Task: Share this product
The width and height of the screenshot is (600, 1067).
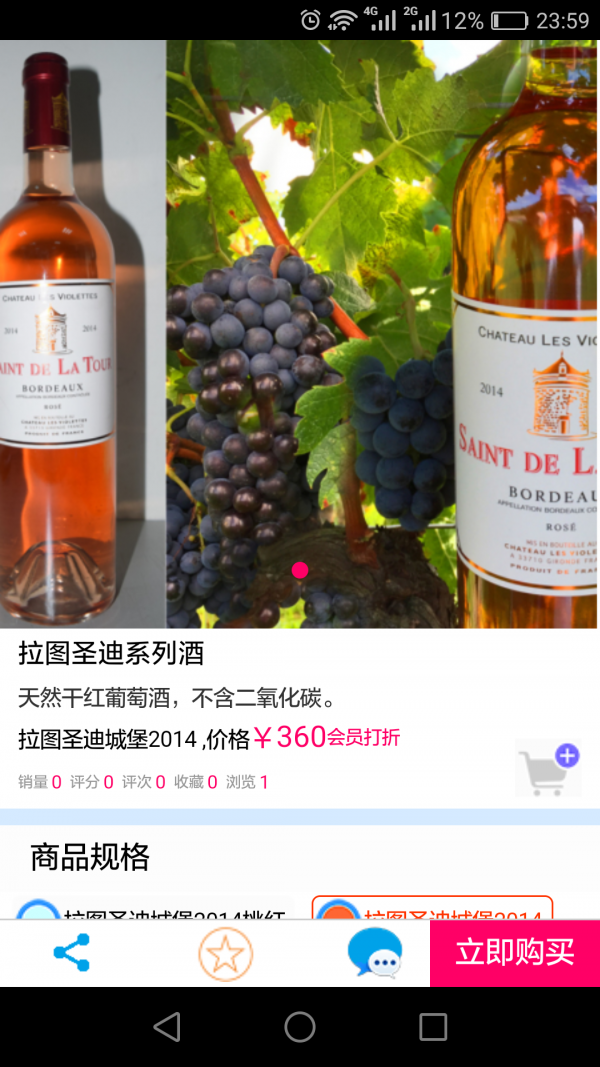Action: (x=71, y=953)
